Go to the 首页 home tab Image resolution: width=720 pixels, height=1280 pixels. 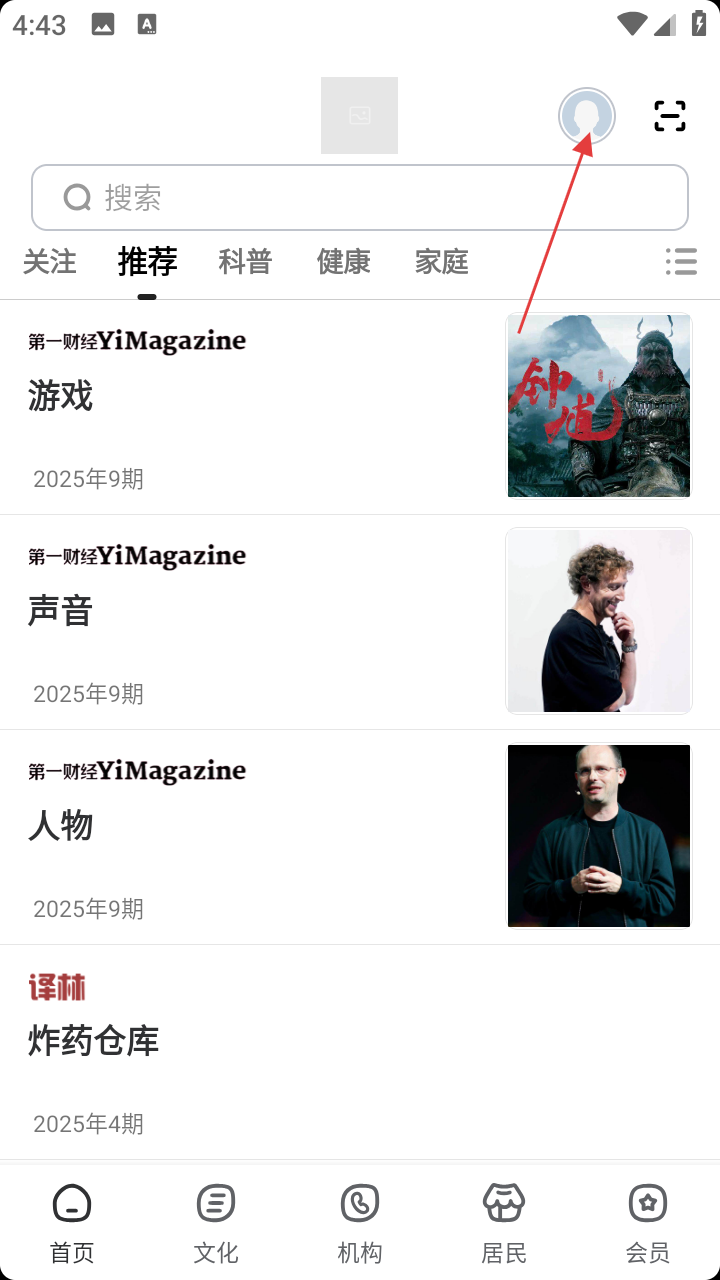pyautogui.click(x=72, y=1223)
